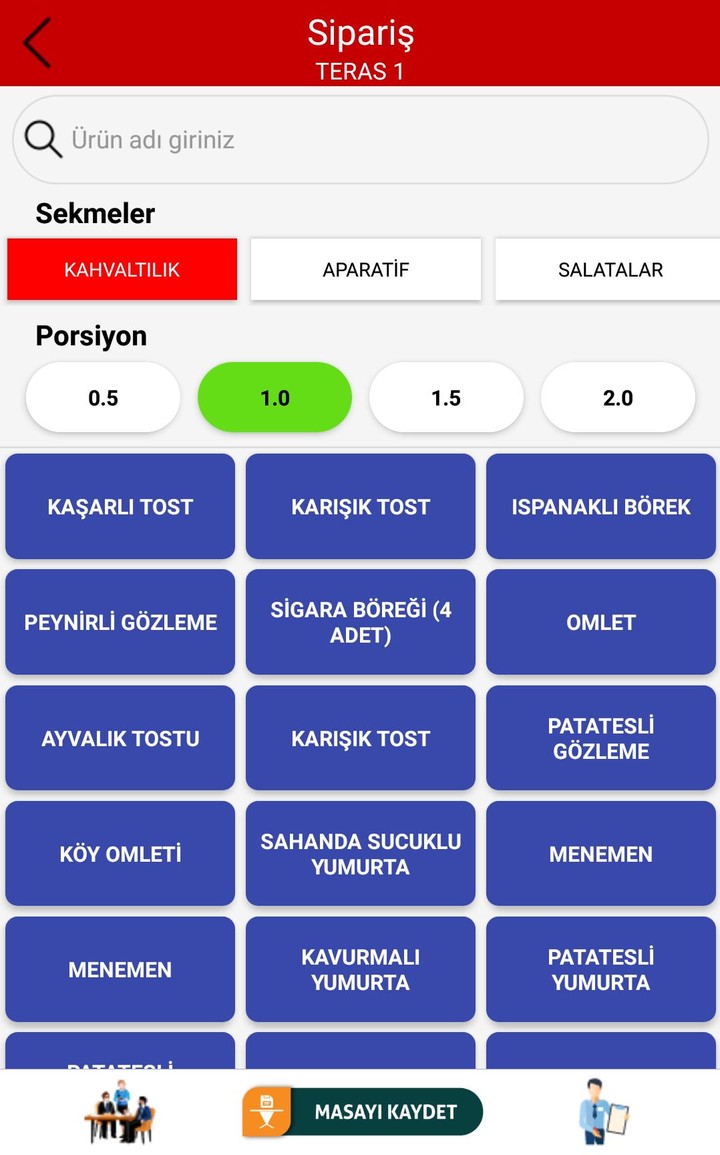Image resolution: width=720 pixels, height=1155 pixels.
Task: Set portion to 2.0
Action: click(618, 397)
